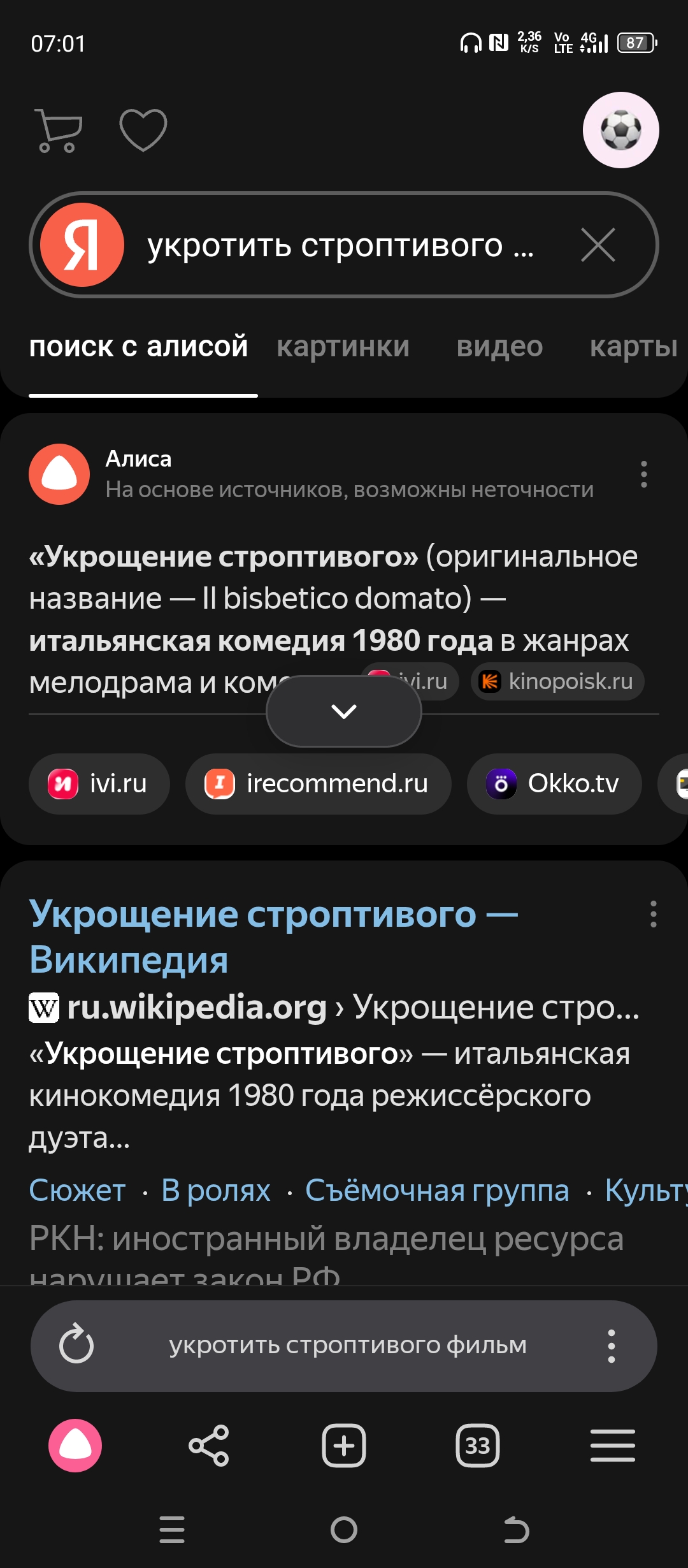The image size is (688, 1568).
Task: Open the 33 tabs switcher
Action: [x=478, y=1445]
